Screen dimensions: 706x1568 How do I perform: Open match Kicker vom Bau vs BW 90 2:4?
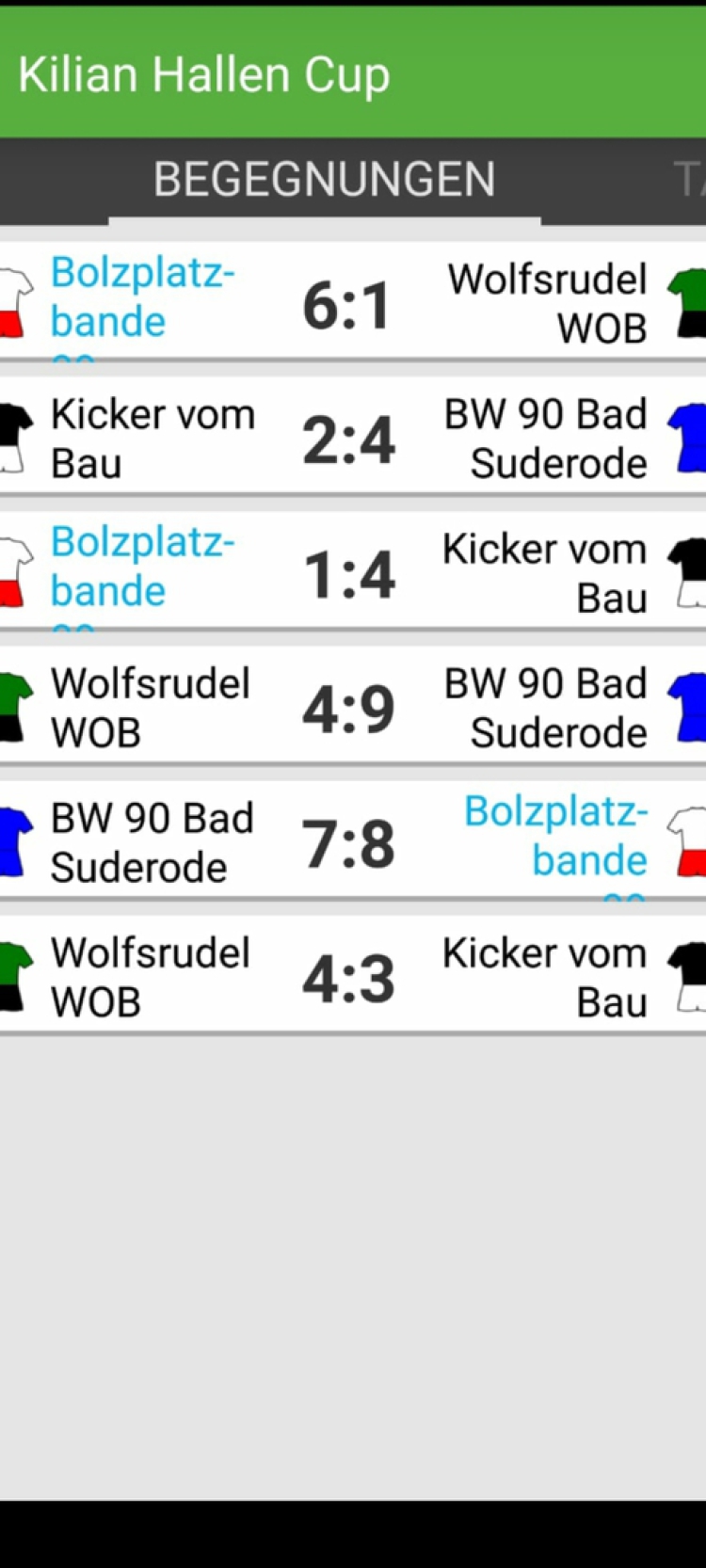click(348, 440)
